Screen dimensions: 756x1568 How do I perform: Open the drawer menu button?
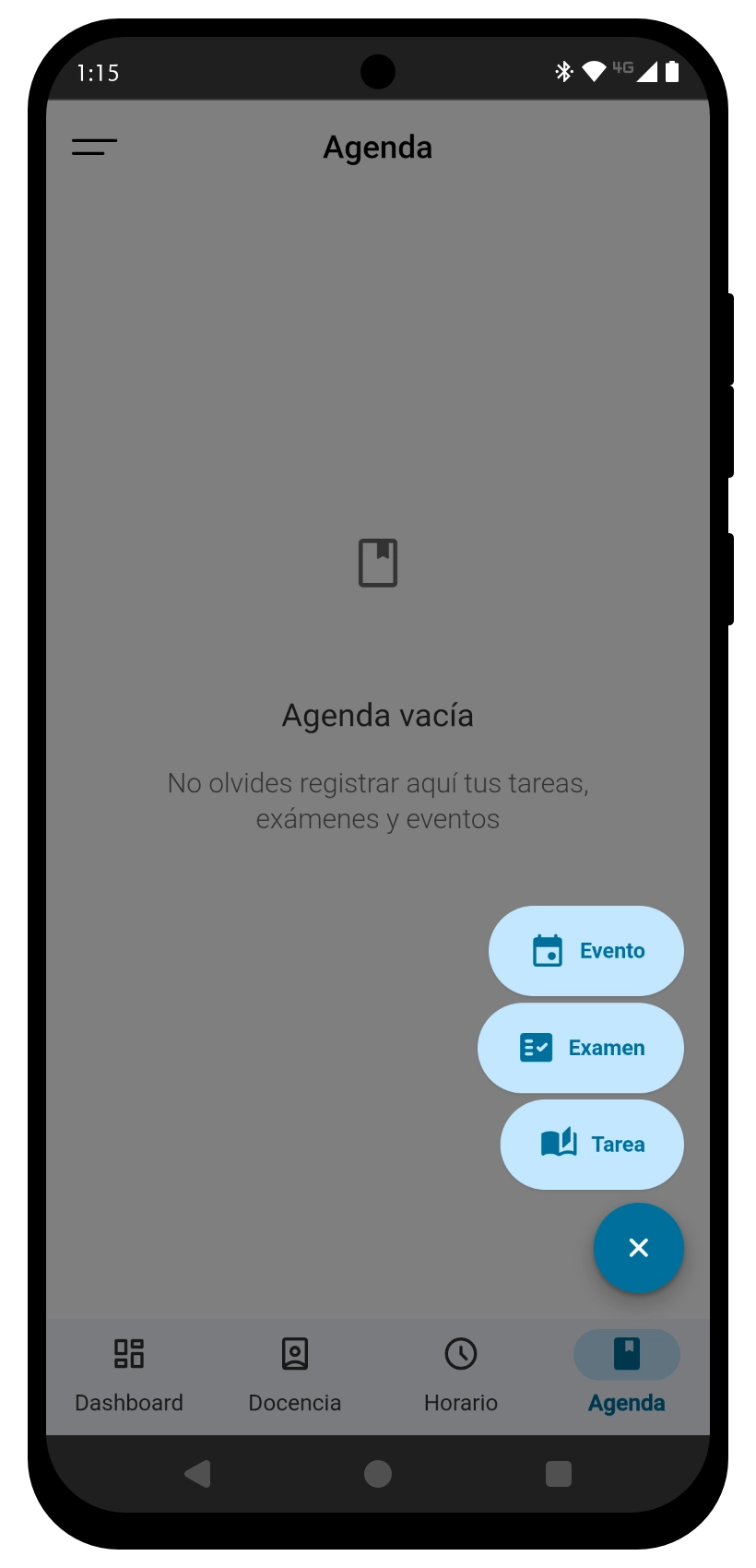(95, 147)
